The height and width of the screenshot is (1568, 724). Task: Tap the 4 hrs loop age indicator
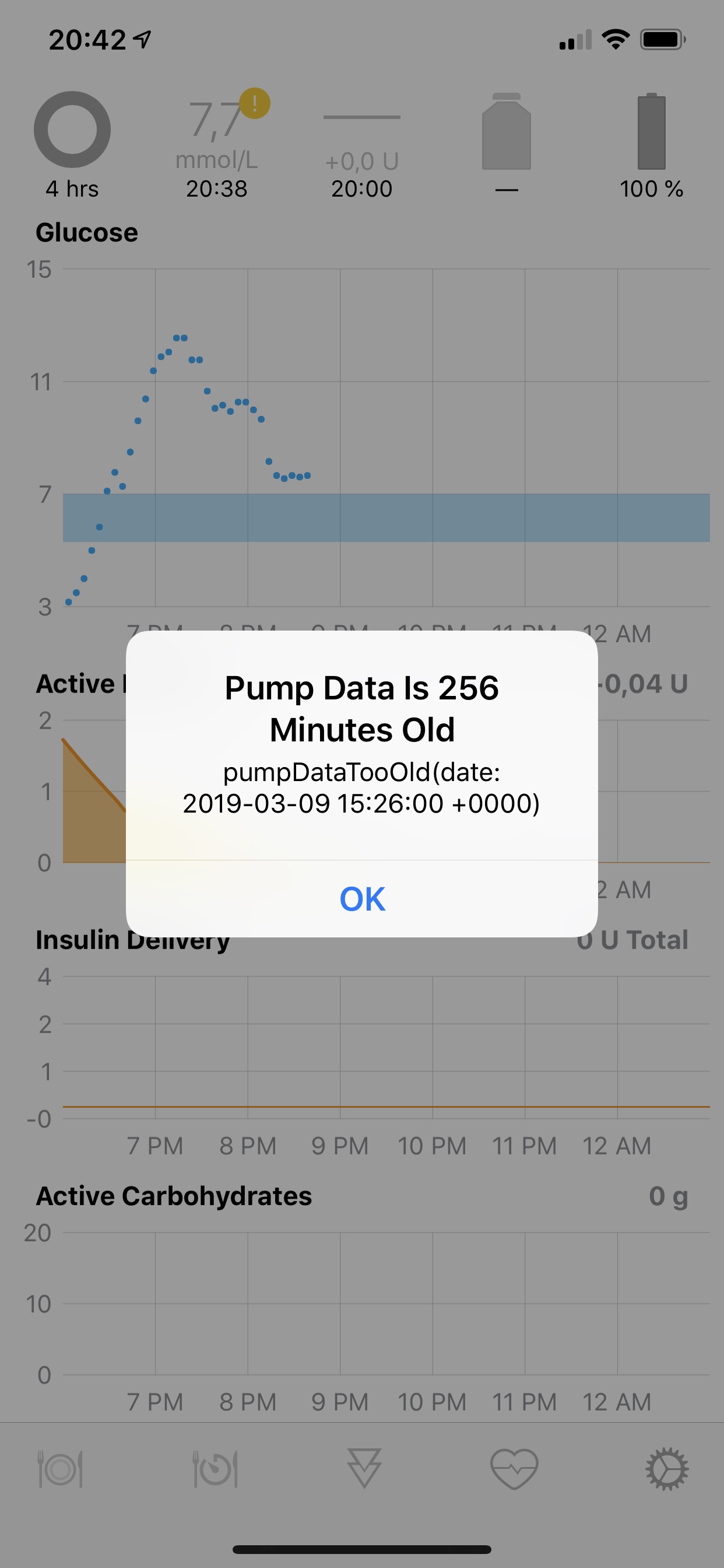pos(72,188)
